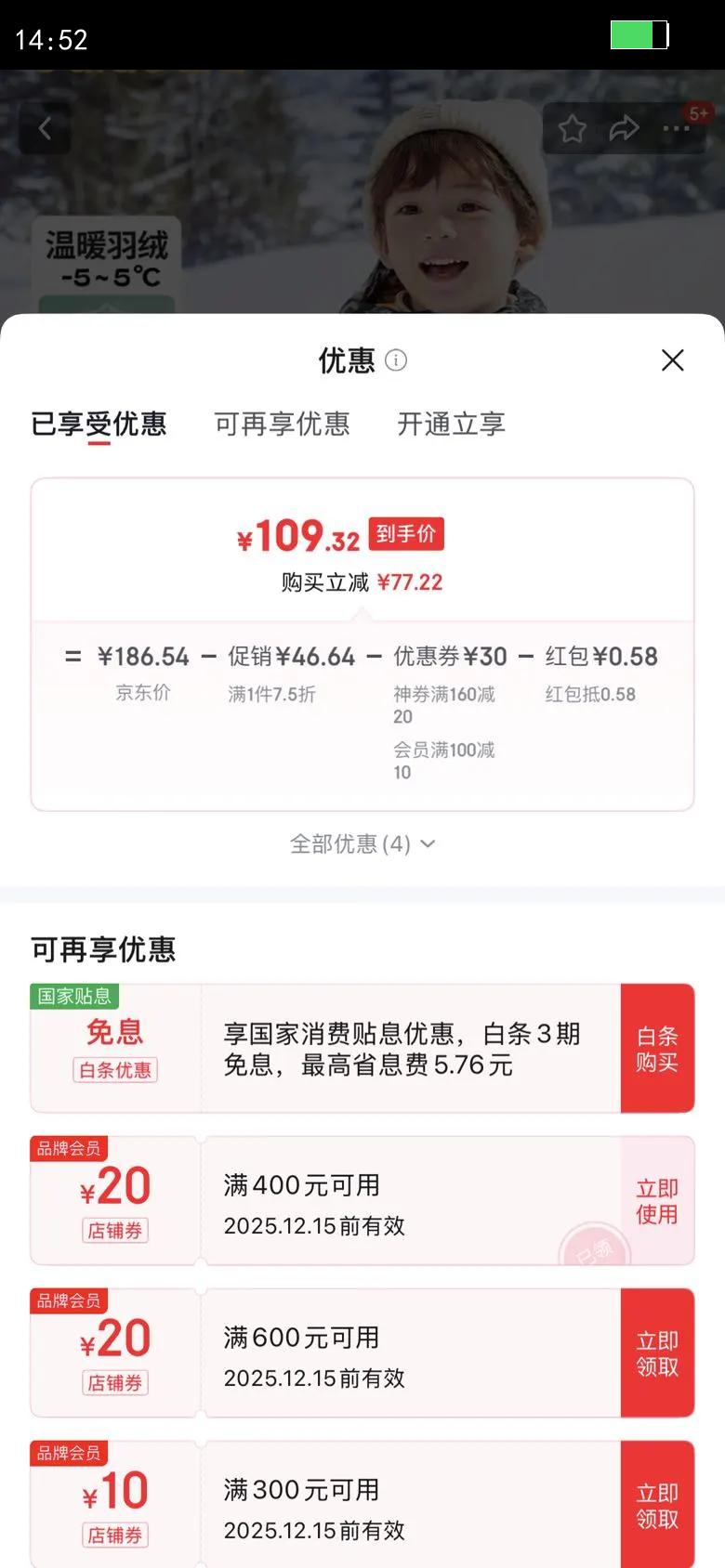The width and height of the screenshot is (725, 1568).
Task: Claim the ¥10 coupon for 满300元
Action: coord(657,1505)
